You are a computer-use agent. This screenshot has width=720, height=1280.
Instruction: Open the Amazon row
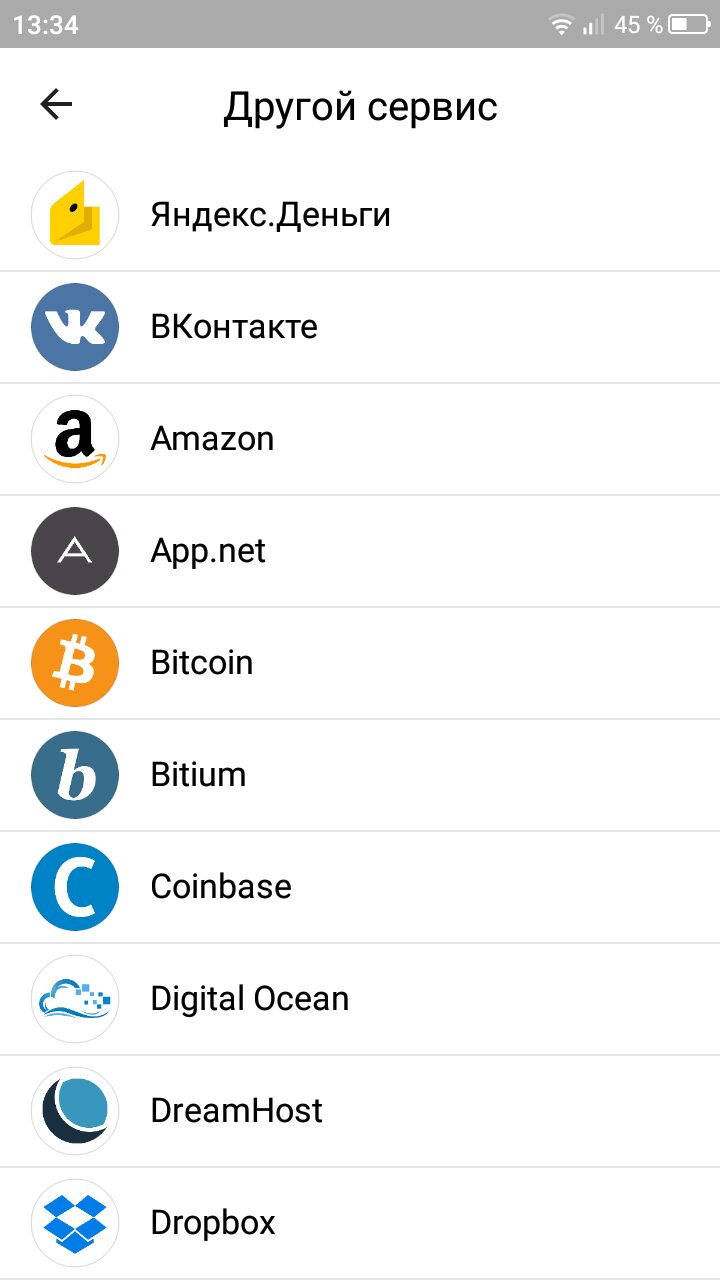coord(360,439)
